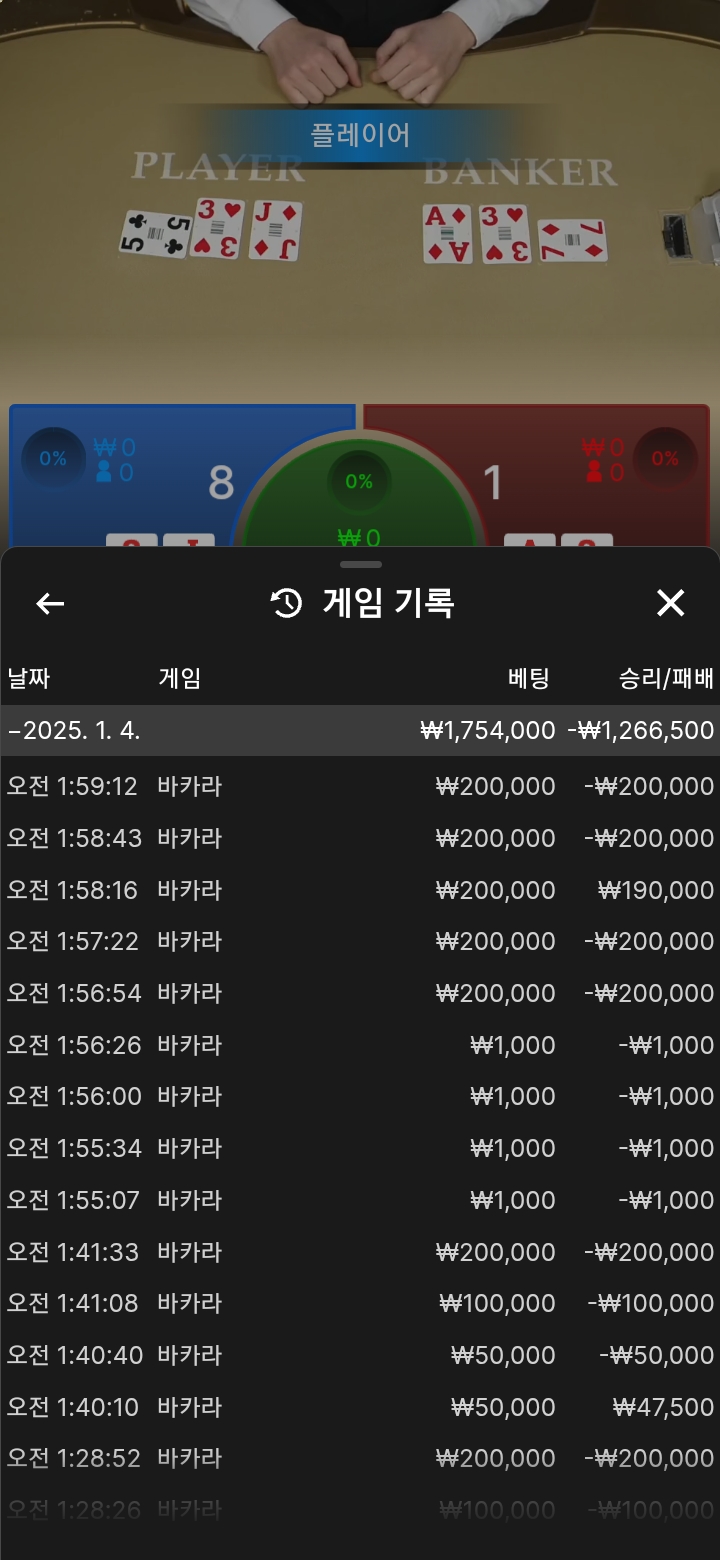View the 오전 1:56:00 바카라 round

point(360,1096)
